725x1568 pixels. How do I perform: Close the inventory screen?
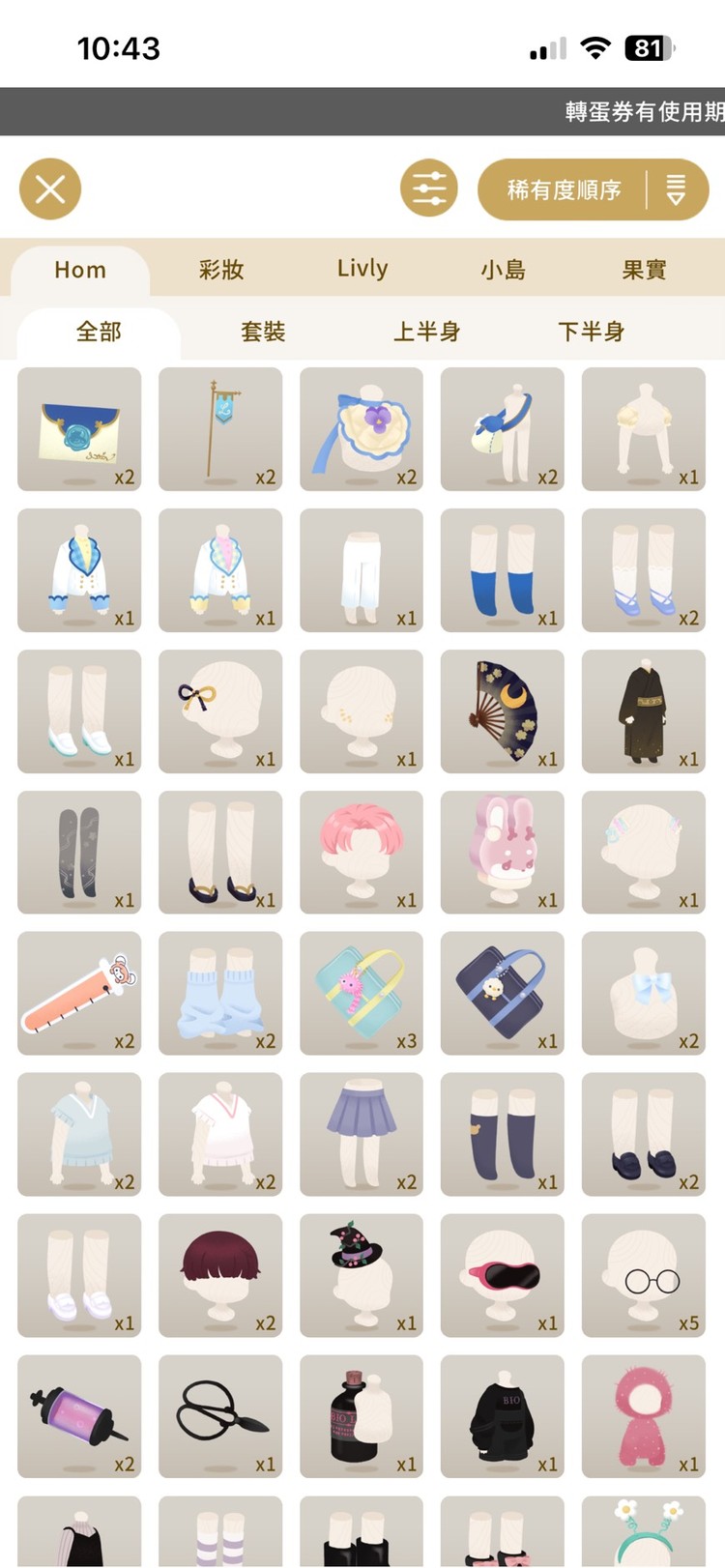50,189
